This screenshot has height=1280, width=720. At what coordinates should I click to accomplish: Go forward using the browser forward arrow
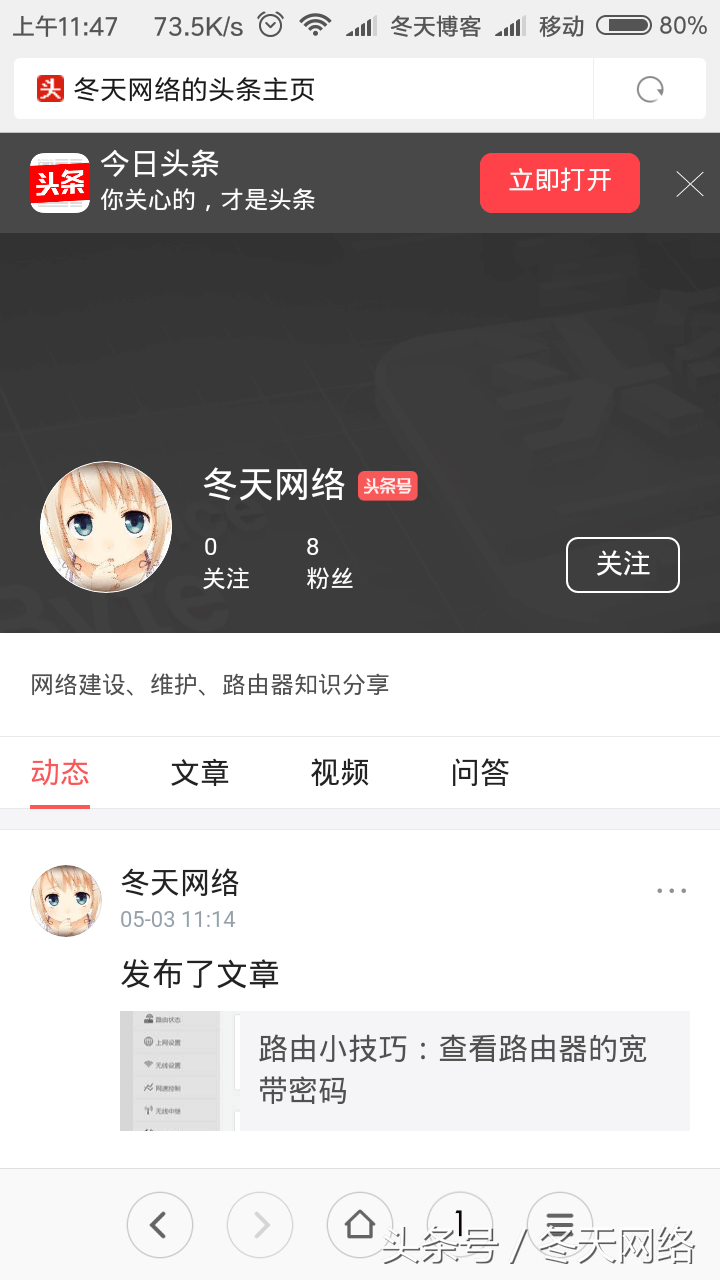tap(260, 1224)
